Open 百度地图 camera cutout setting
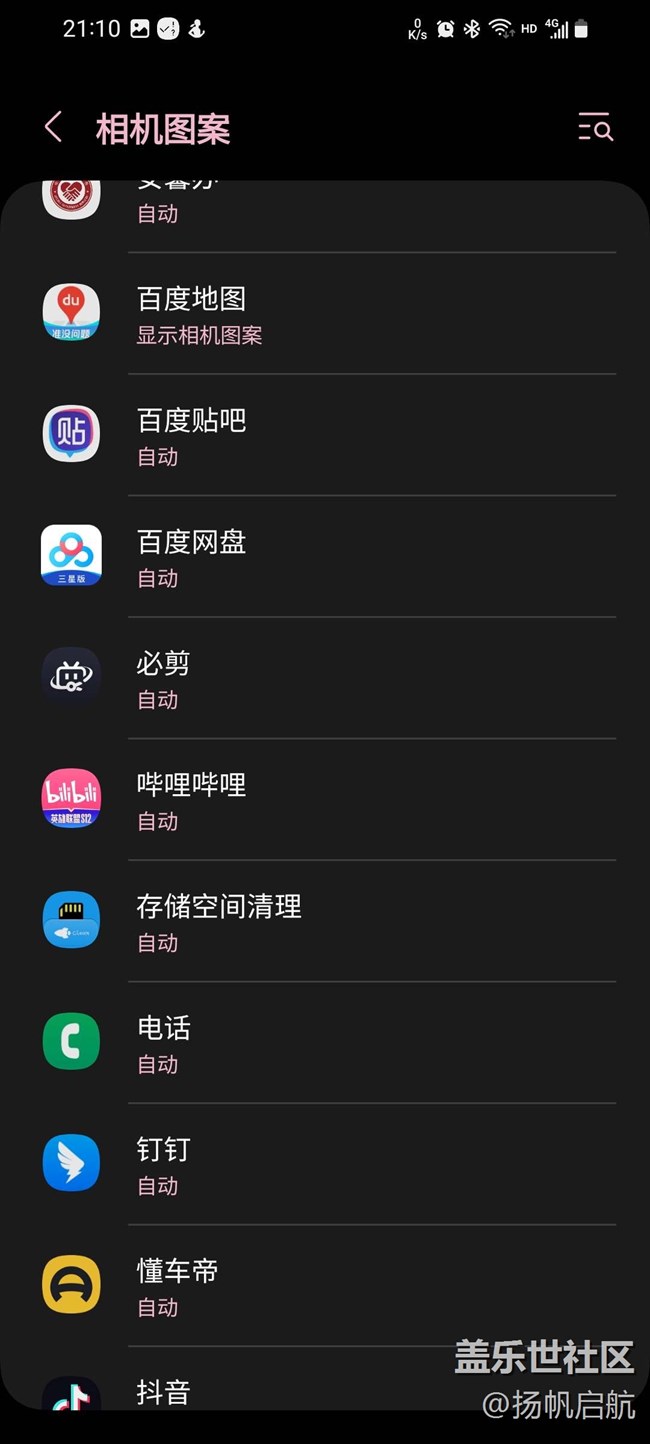The height and width of the screenshot is (1444, 650). click(325, 314)
